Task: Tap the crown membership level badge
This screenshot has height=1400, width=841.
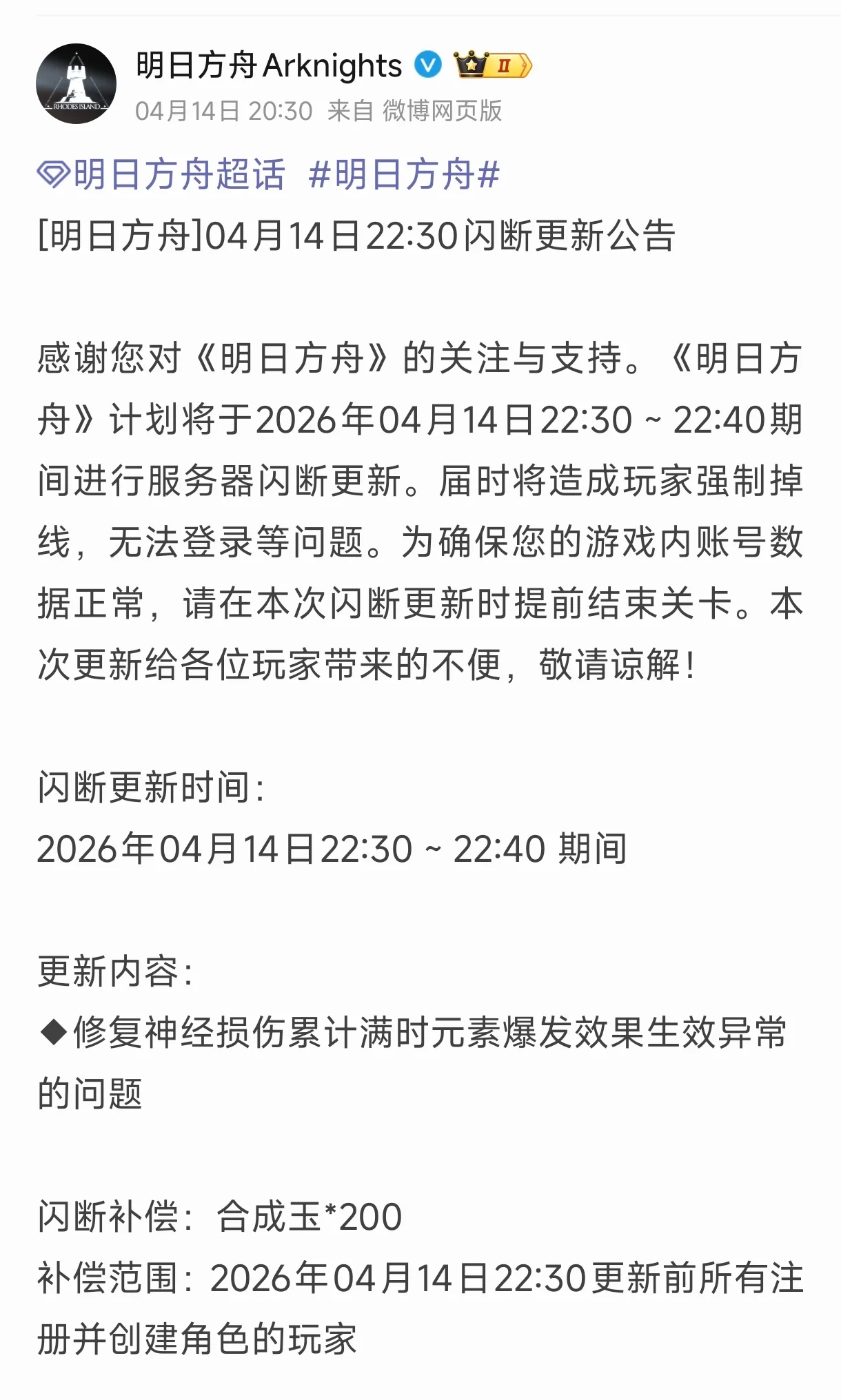Action: point(492,65)
